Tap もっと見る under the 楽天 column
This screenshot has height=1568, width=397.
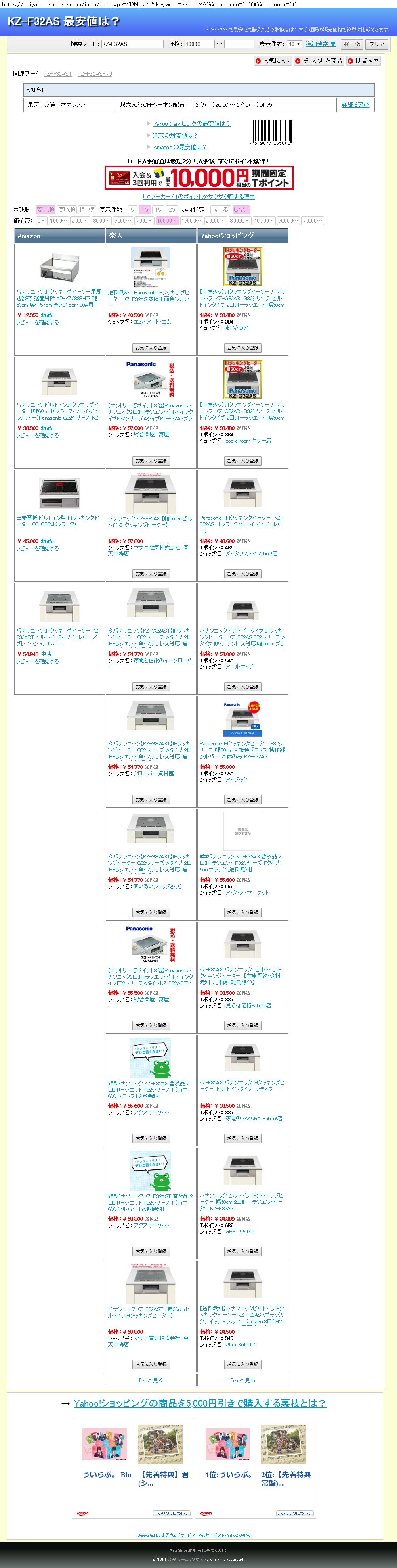click(x=151, y=1380)
